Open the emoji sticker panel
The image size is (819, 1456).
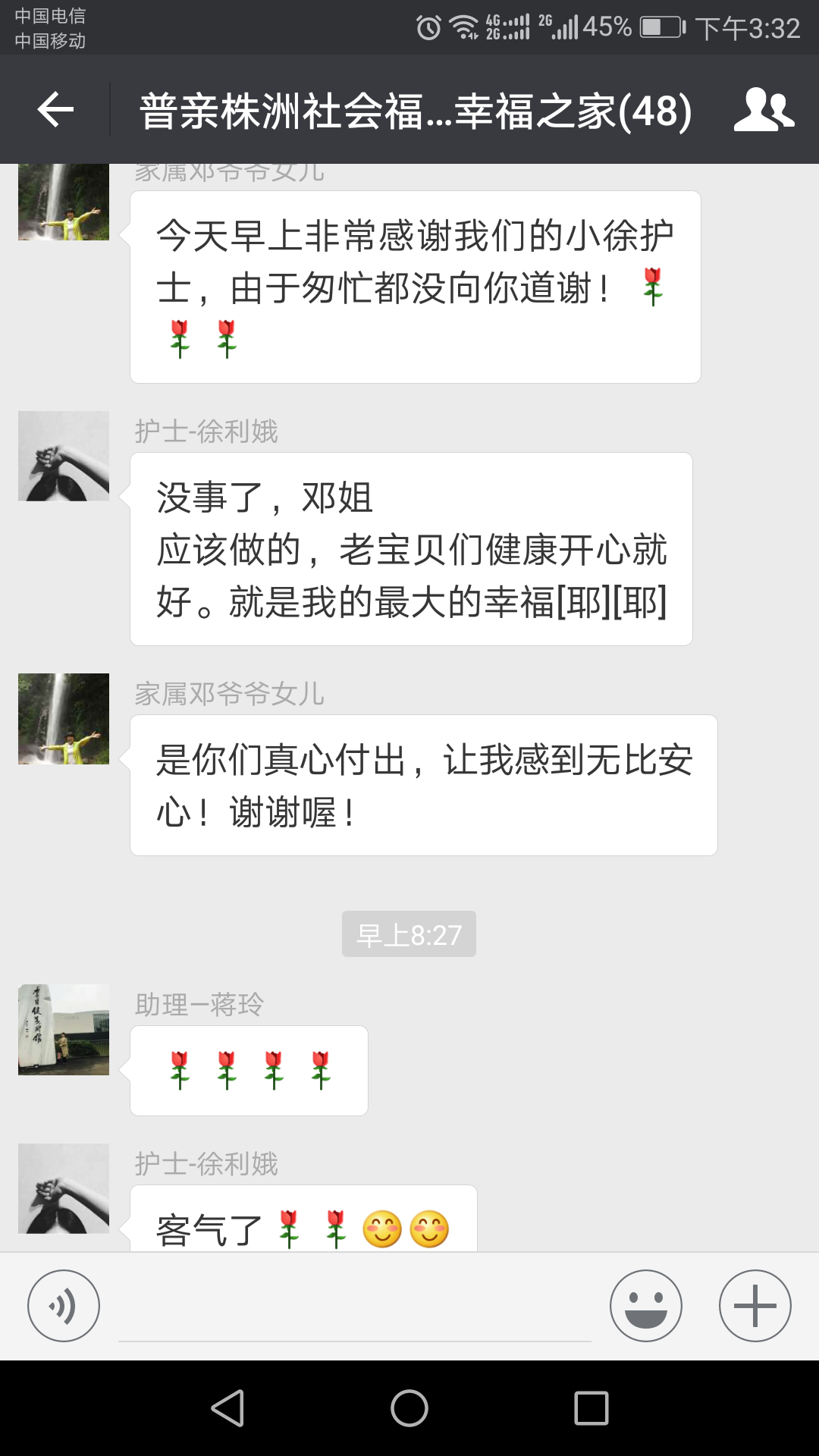click(646, 1306)
